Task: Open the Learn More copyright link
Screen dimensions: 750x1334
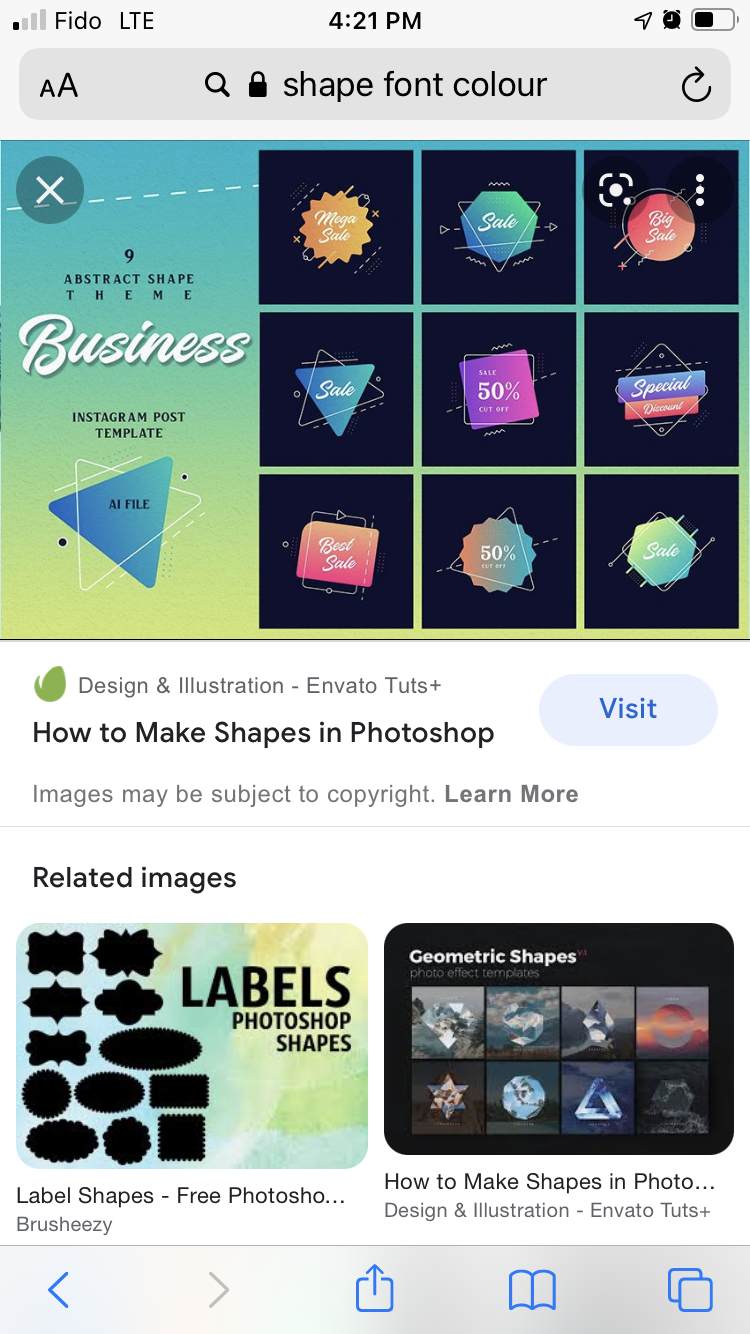Action: click(x=511, y=794)
